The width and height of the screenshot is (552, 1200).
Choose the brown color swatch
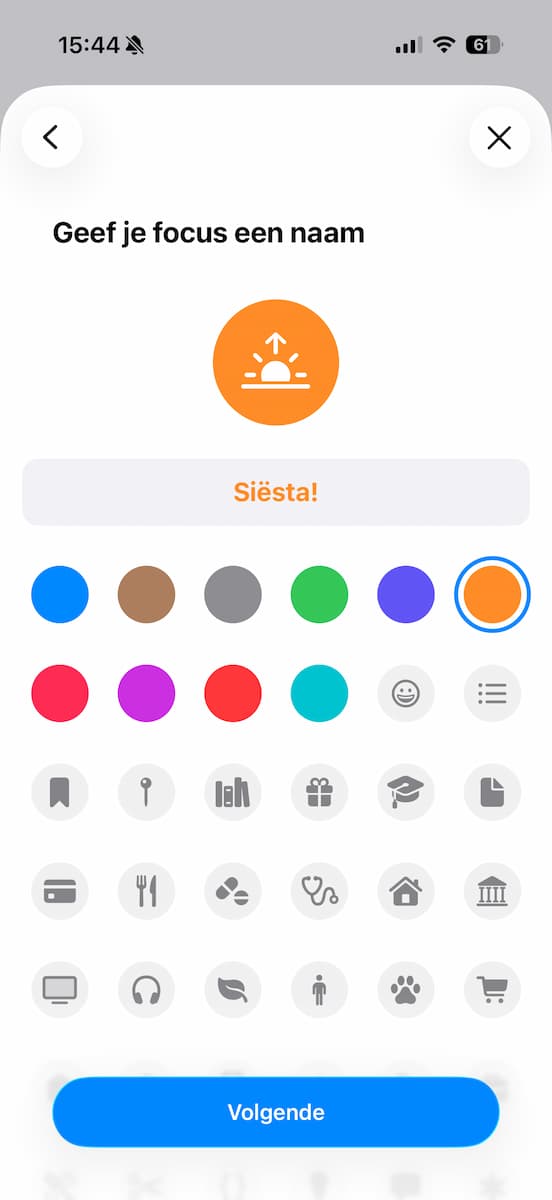[147, 595]
